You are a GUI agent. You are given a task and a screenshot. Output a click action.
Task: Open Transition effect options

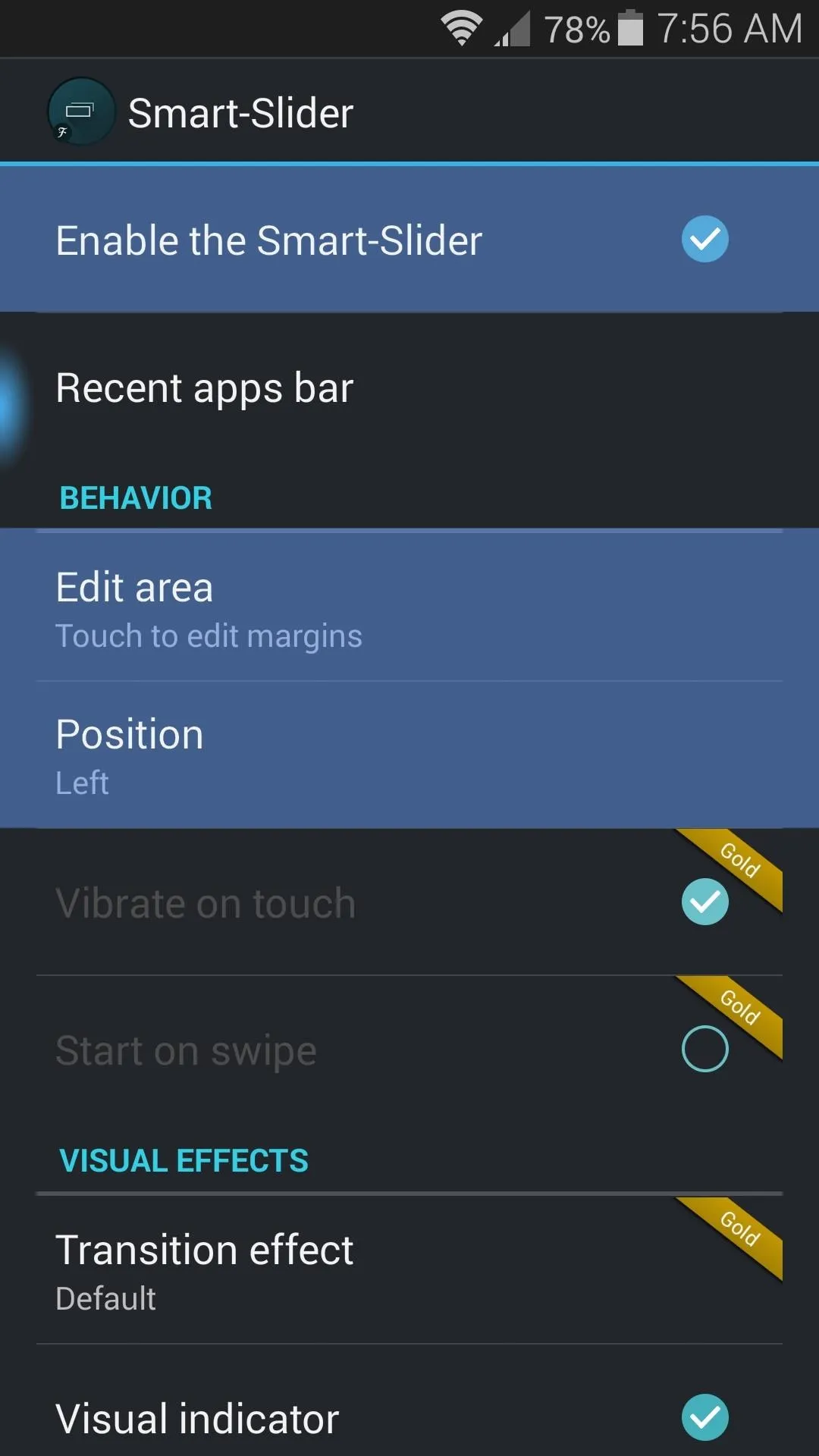409,1270
